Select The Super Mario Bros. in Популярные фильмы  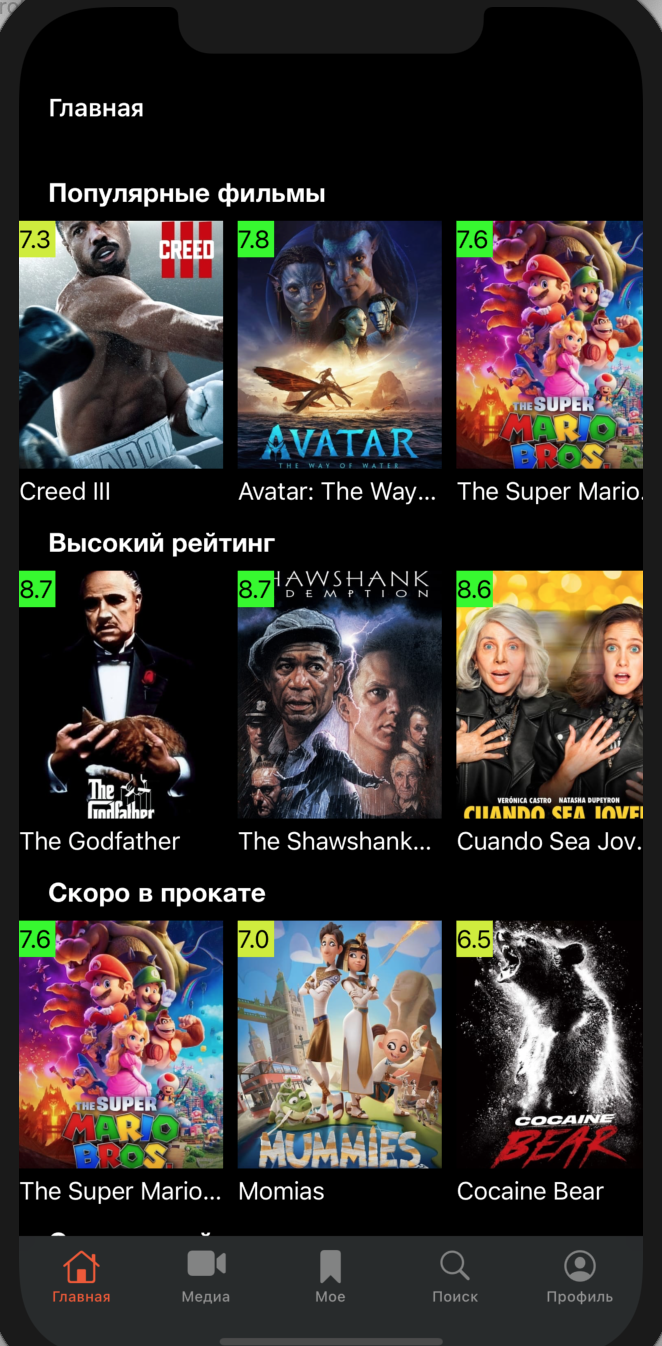[x=550, y=345]
